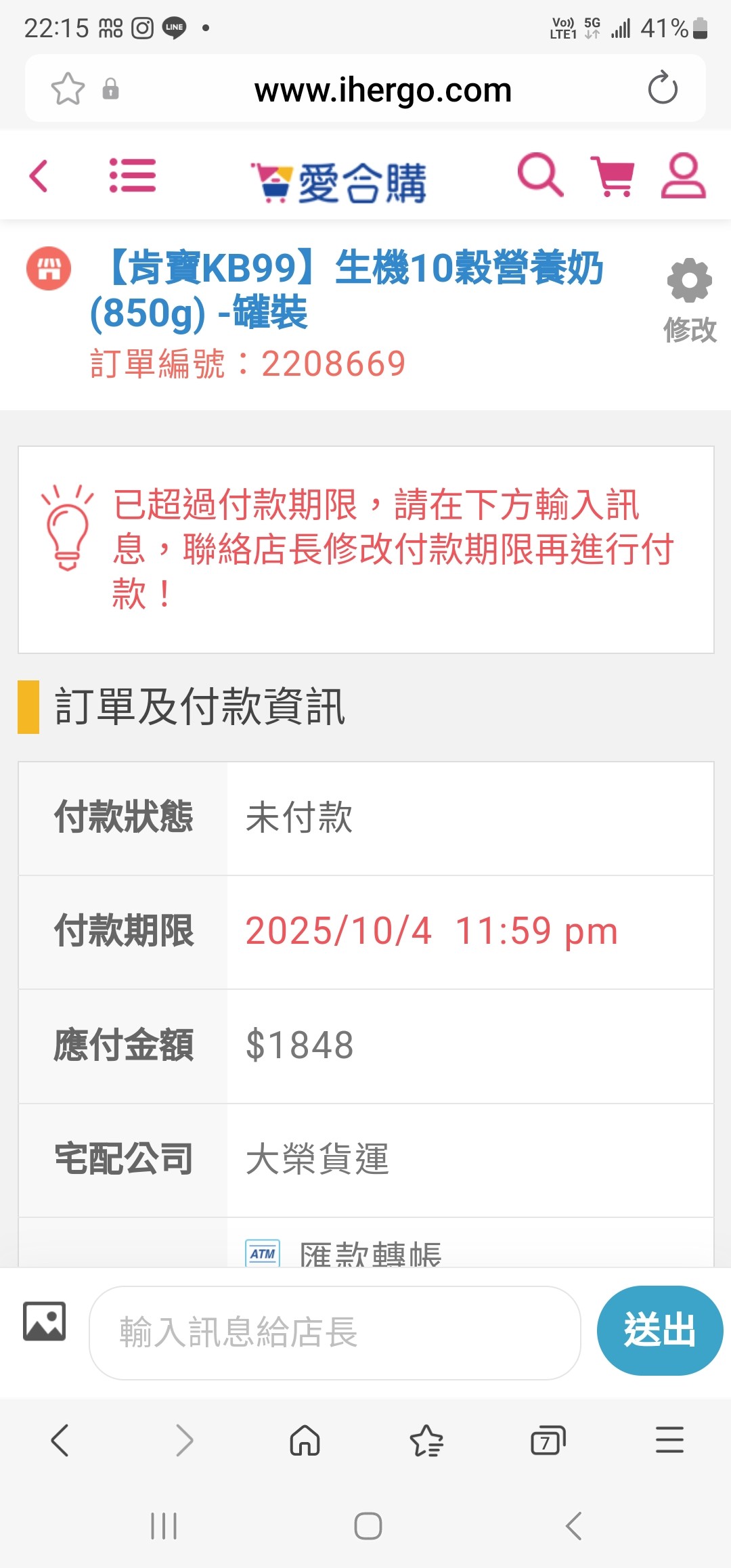
Task: Open the system recent apps view
Action: (164, 1525)
